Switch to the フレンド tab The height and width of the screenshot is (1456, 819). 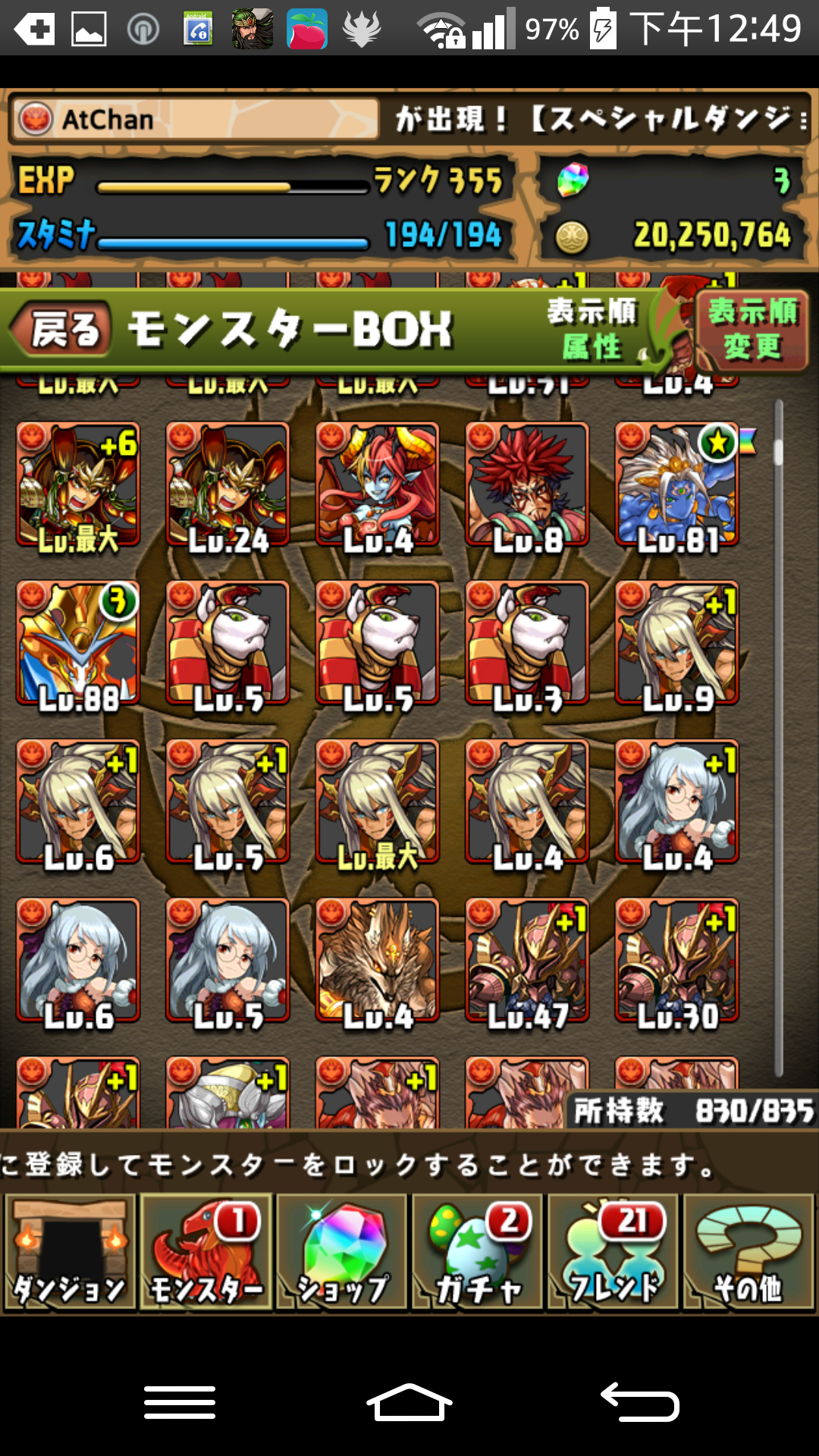coord(613,1253)
